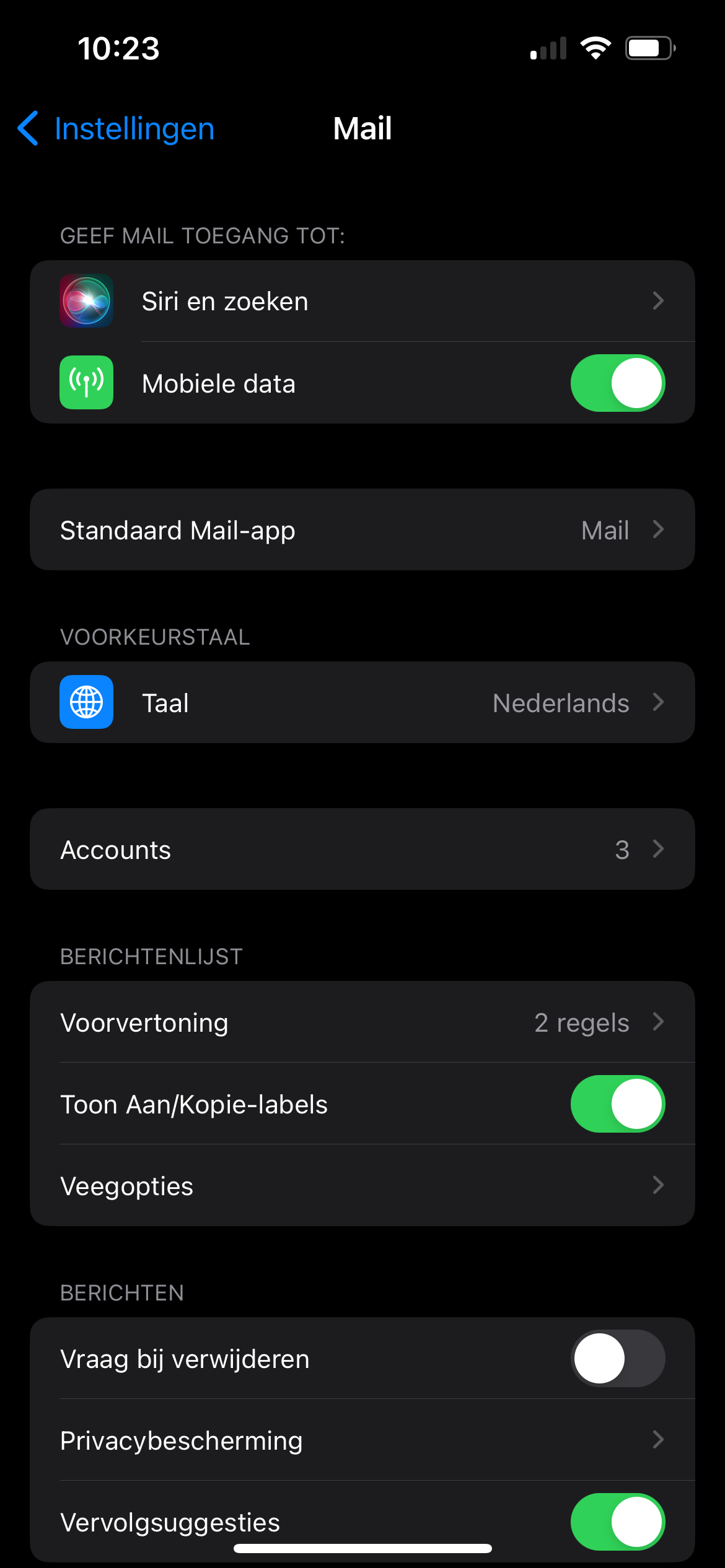Screen dimensions: 725x1568
Task: Open Standaard Mail-app setting
Action: [362, 530]
